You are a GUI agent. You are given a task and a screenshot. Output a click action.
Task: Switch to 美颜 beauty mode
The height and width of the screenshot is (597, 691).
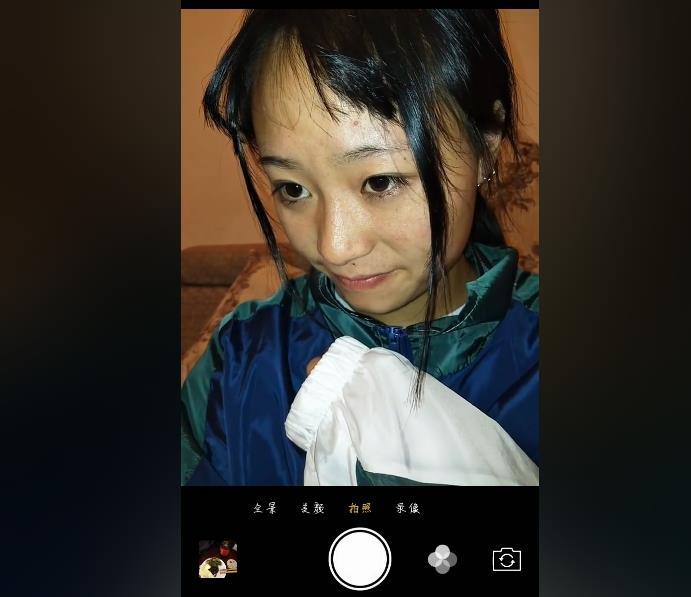312,508
